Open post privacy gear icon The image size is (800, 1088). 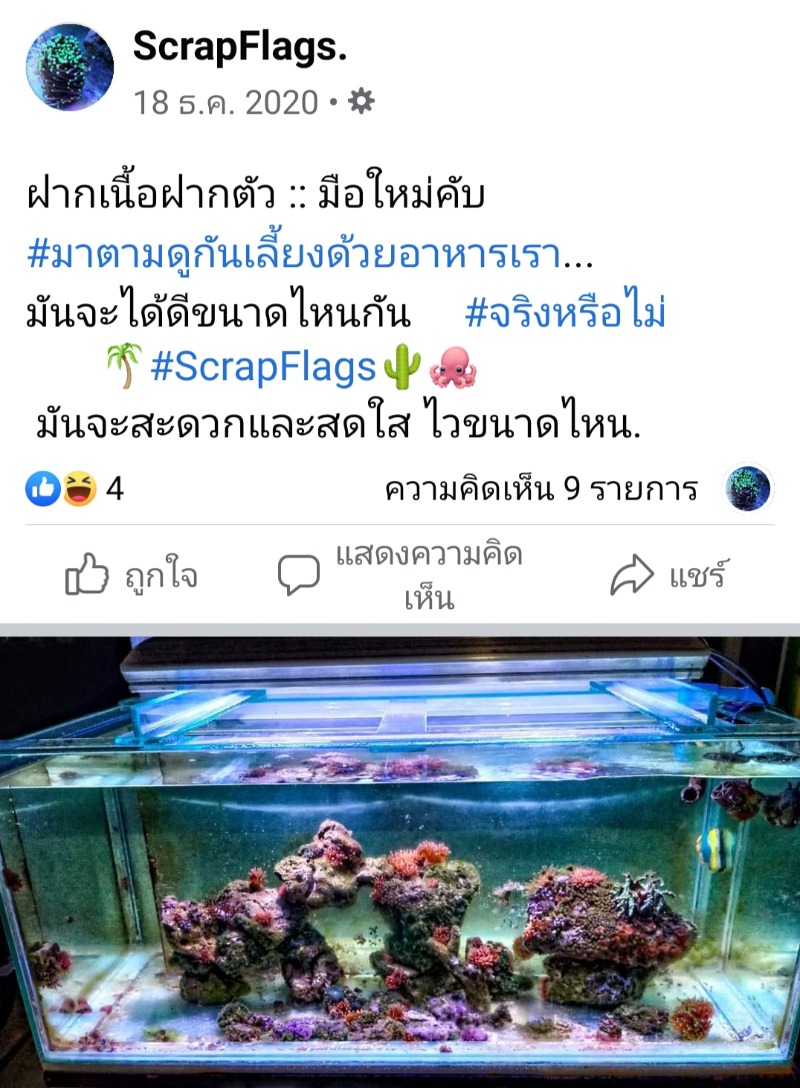coord(361,101)
